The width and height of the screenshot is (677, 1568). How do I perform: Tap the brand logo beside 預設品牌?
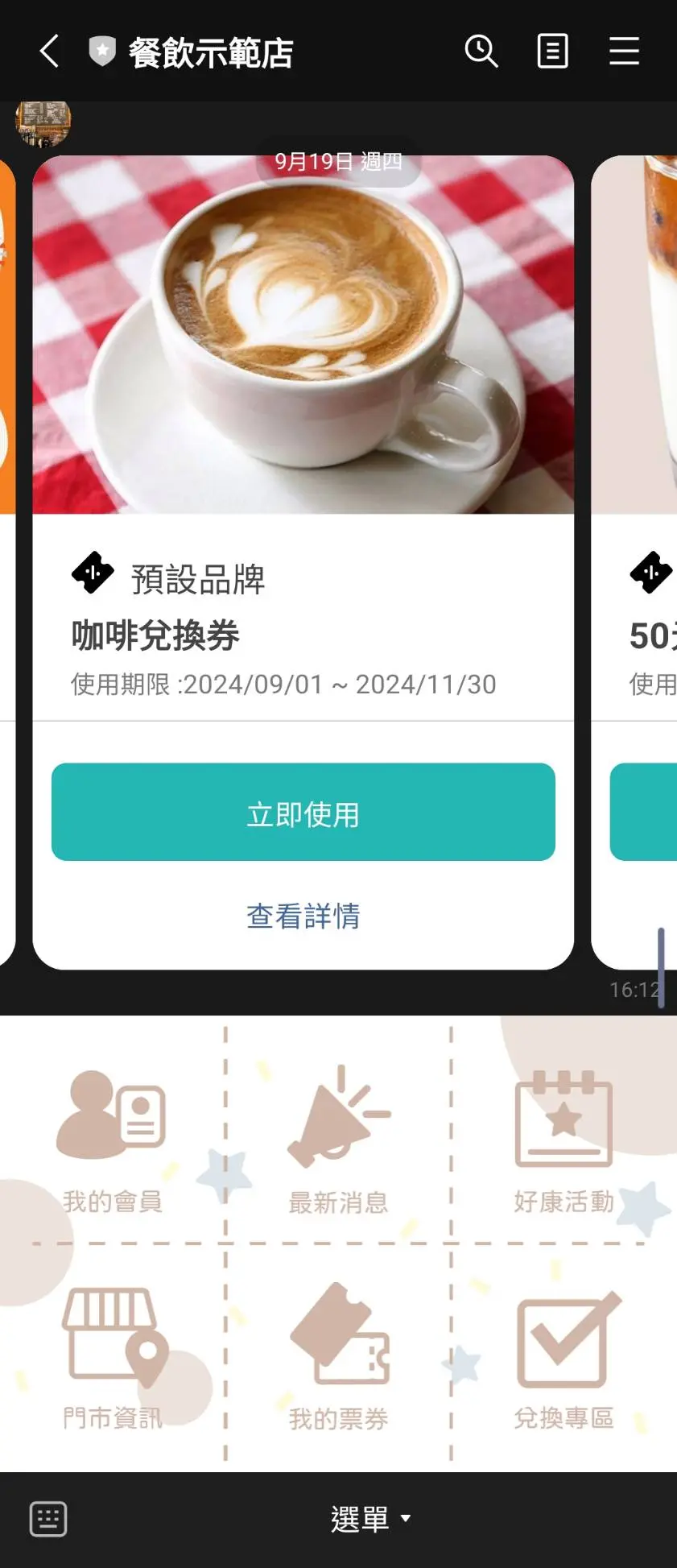(93, 573)
